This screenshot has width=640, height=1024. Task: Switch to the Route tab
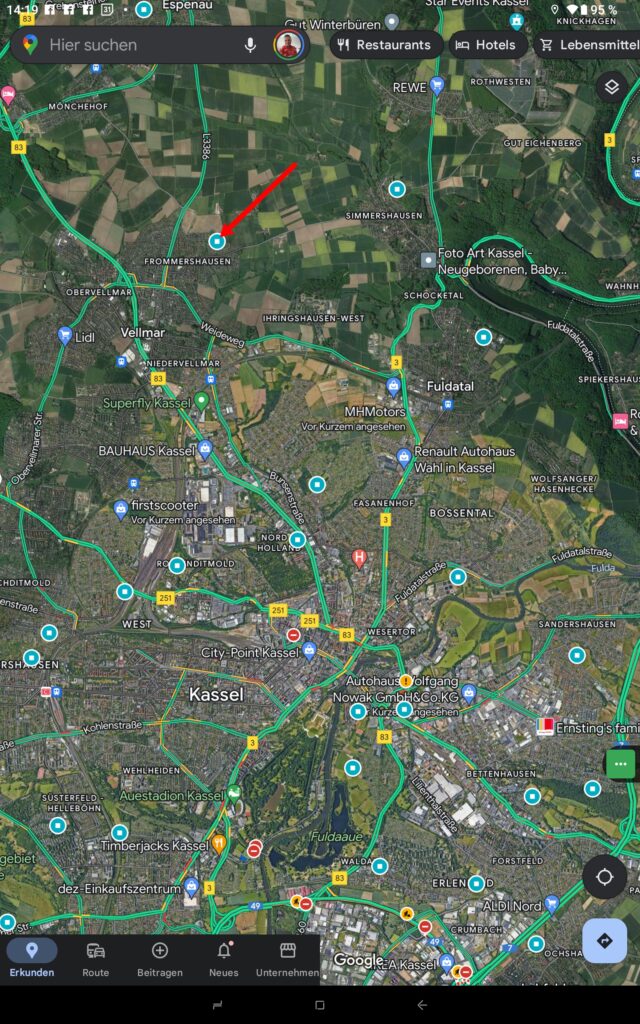pos(96,958)
